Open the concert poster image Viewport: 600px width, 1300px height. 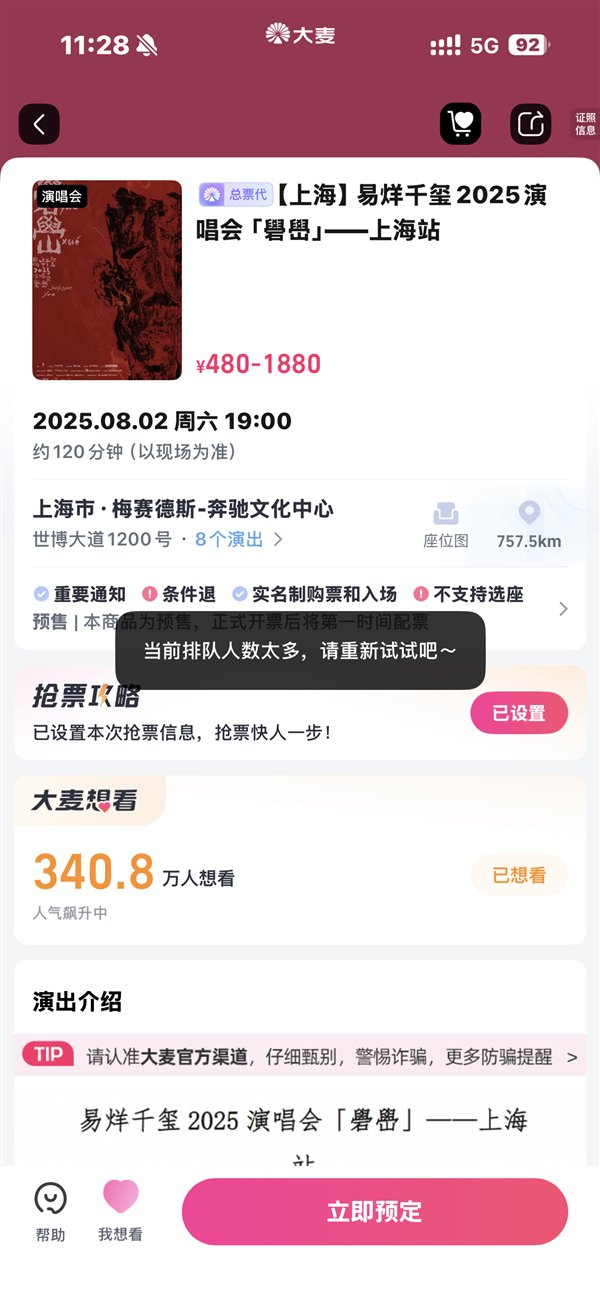107,280
